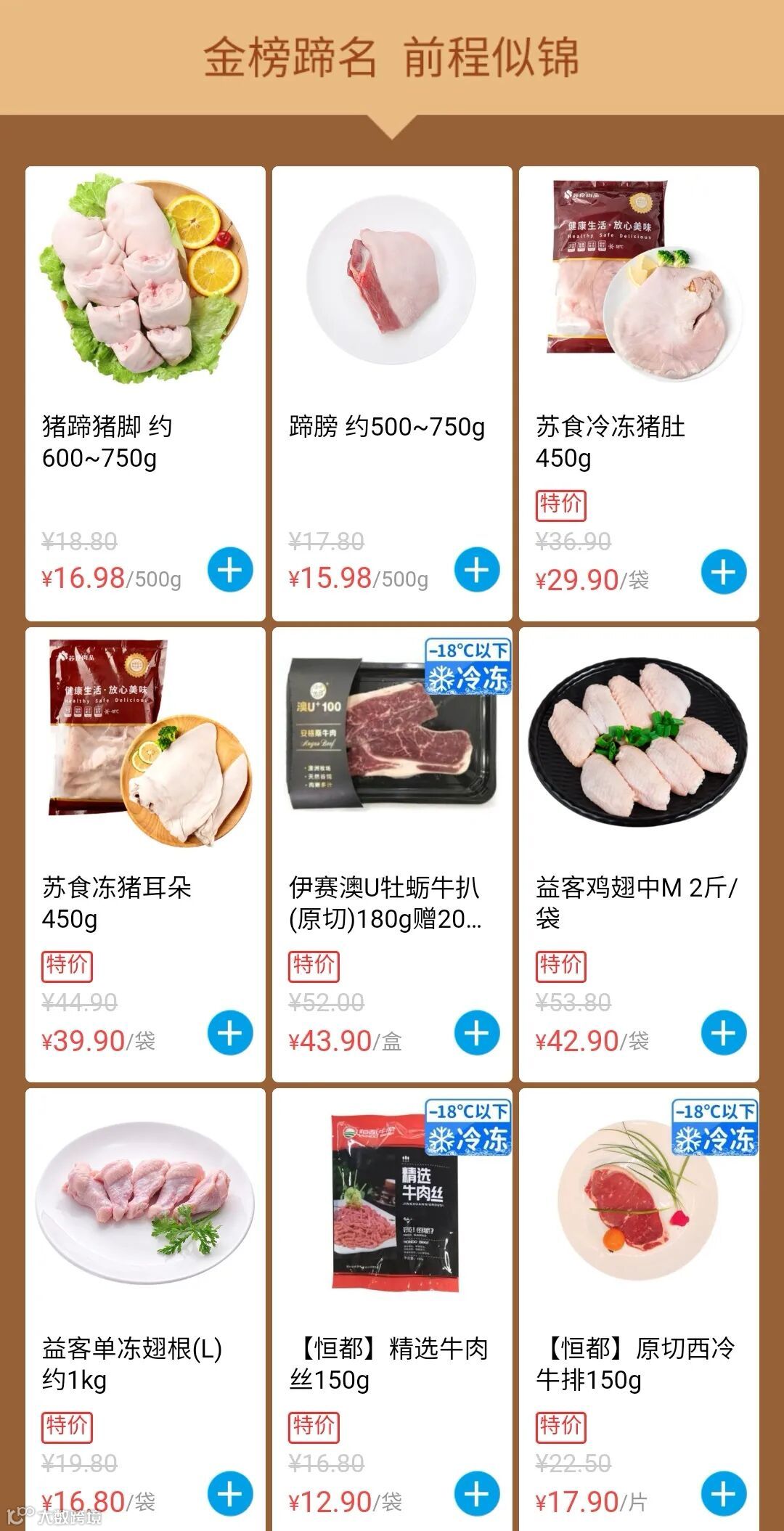784x1531 pixels.
Task: Add 苏食冷冻猪肚 450g to cart
Action: click(724, 572)
